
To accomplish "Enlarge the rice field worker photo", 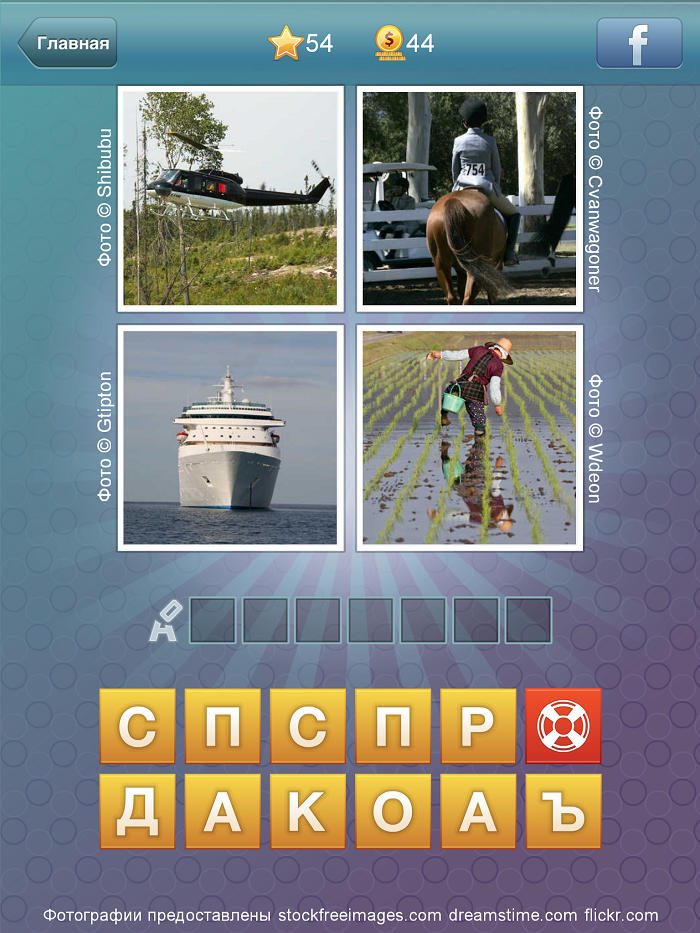I will (x=469, y=437).
